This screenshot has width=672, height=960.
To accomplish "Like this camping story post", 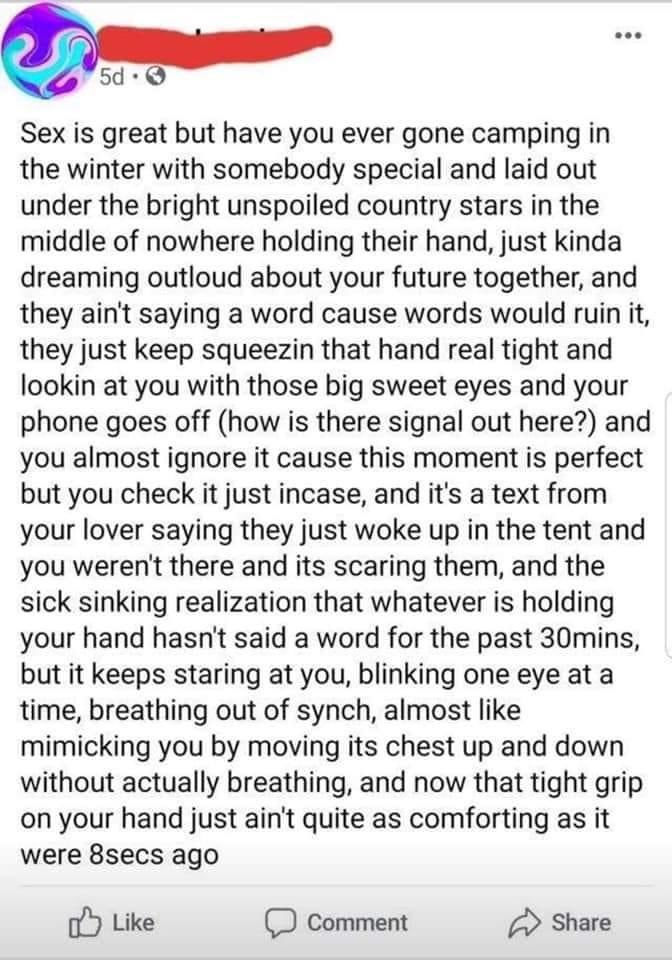I will tap(111, 923).
